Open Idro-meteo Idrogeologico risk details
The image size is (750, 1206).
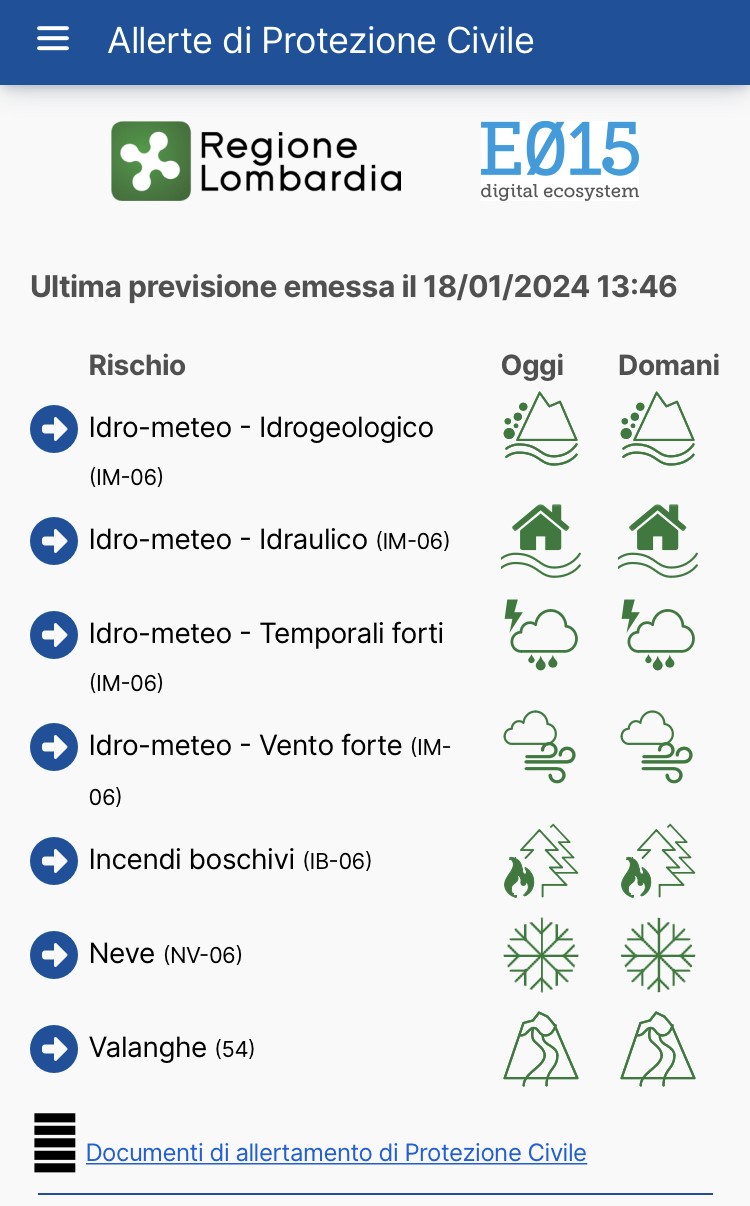54,429
